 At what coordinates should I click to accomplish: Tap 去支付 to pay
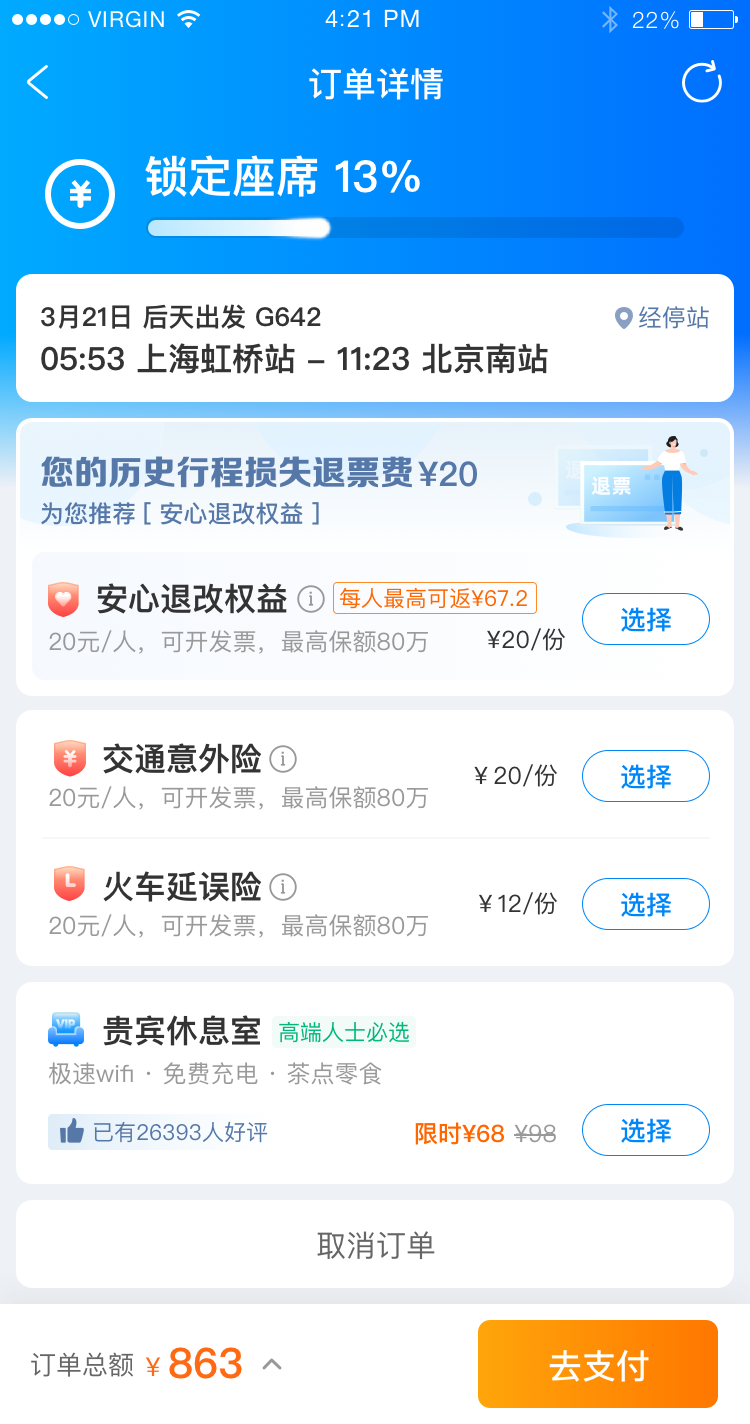pos(597,1364)
